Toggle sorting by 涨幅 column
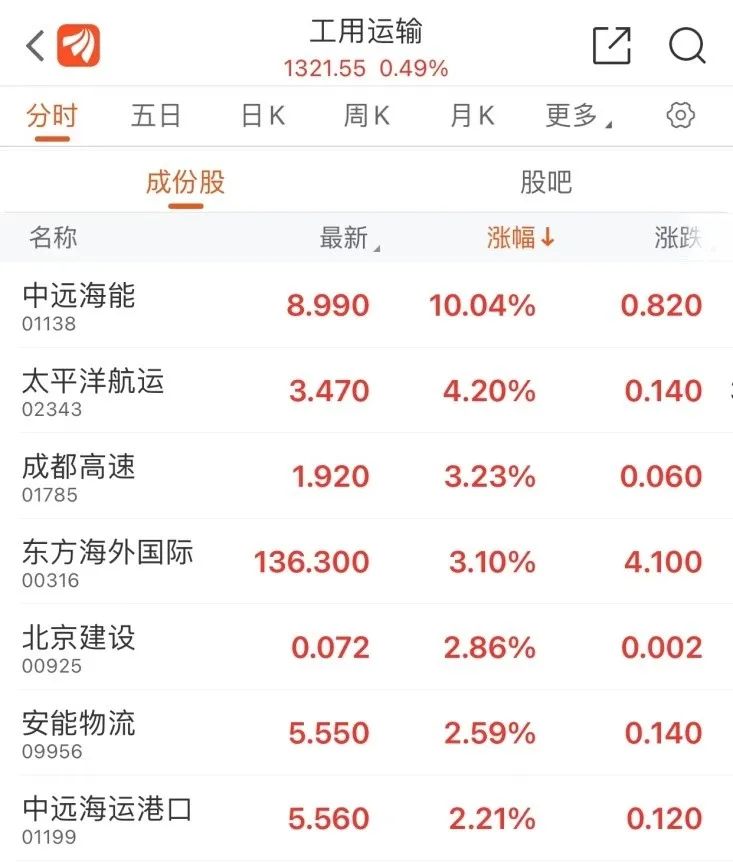 click(x=520, y=238)
